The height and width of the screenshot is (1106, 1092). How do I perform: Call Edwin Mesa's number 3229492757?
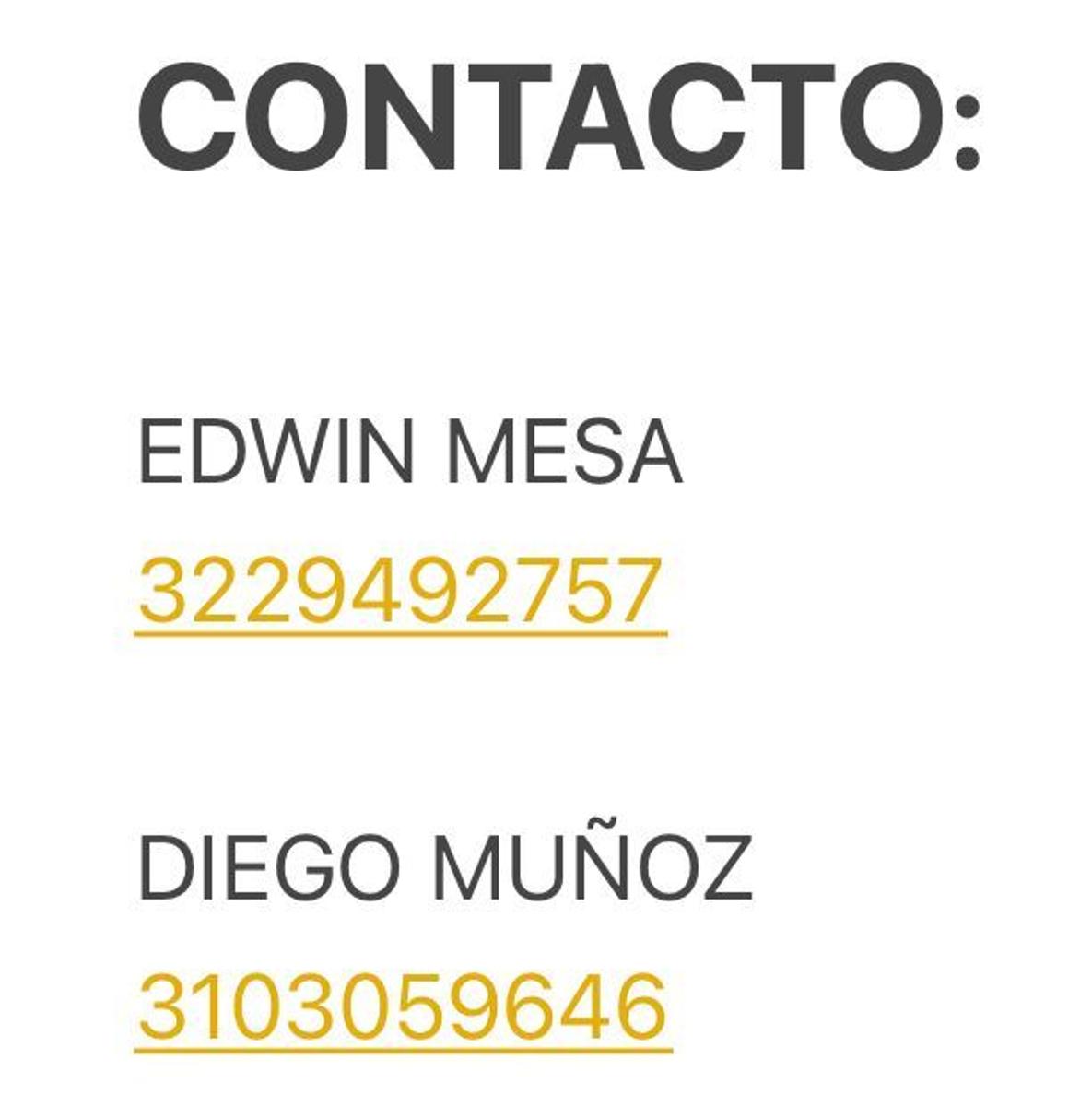400,592
